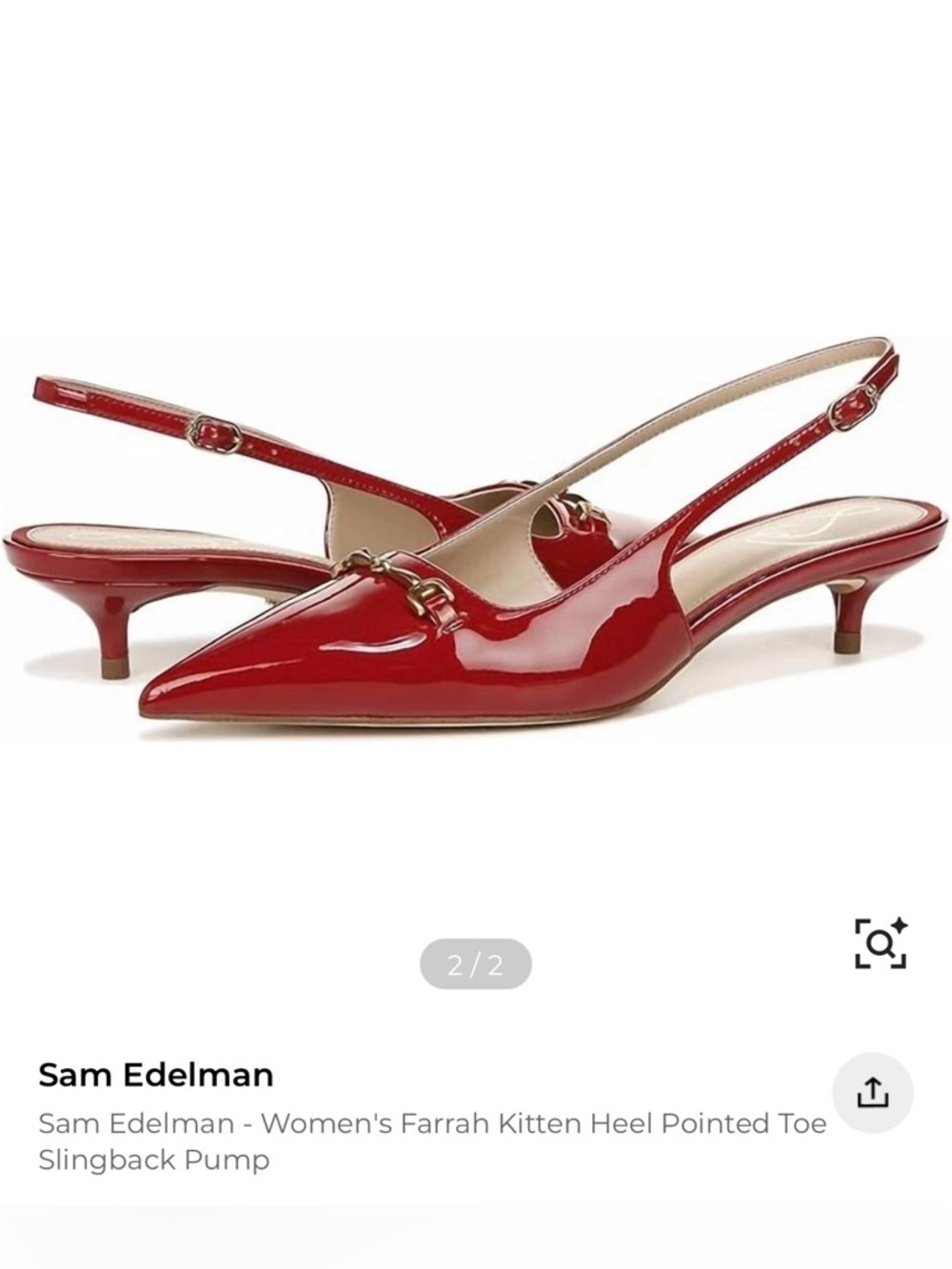Open the Sam Edelman brand page

click(155, 1075)
